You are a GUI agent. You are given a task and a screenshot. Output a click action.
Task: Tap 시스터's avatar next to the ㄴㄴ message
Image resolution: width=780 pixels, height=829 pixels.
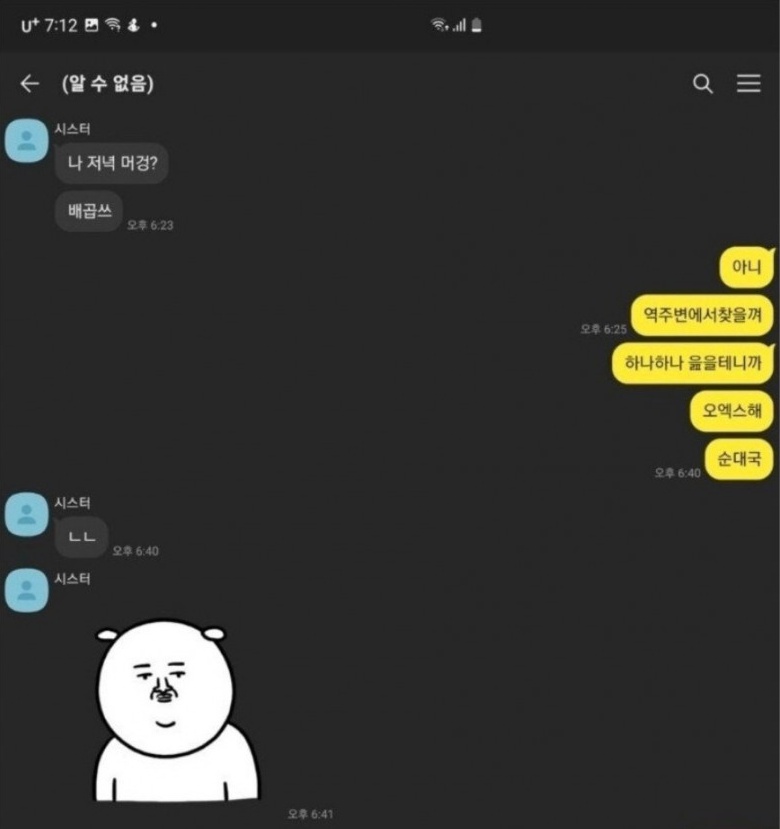click(x=26, y=514)
